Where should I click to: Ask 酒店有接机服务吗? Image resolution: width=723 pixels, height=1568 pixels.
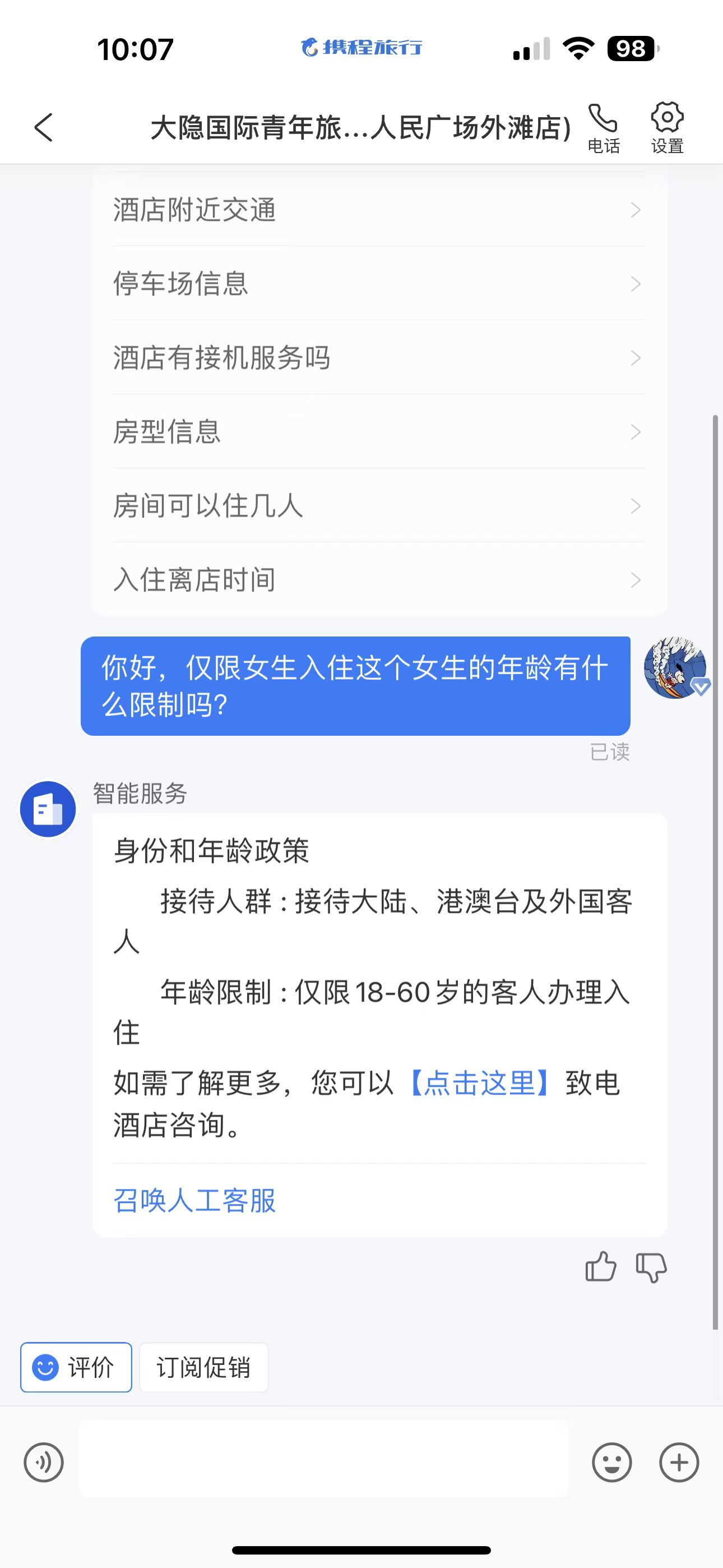pyautogui.click(x=378, y=357)
